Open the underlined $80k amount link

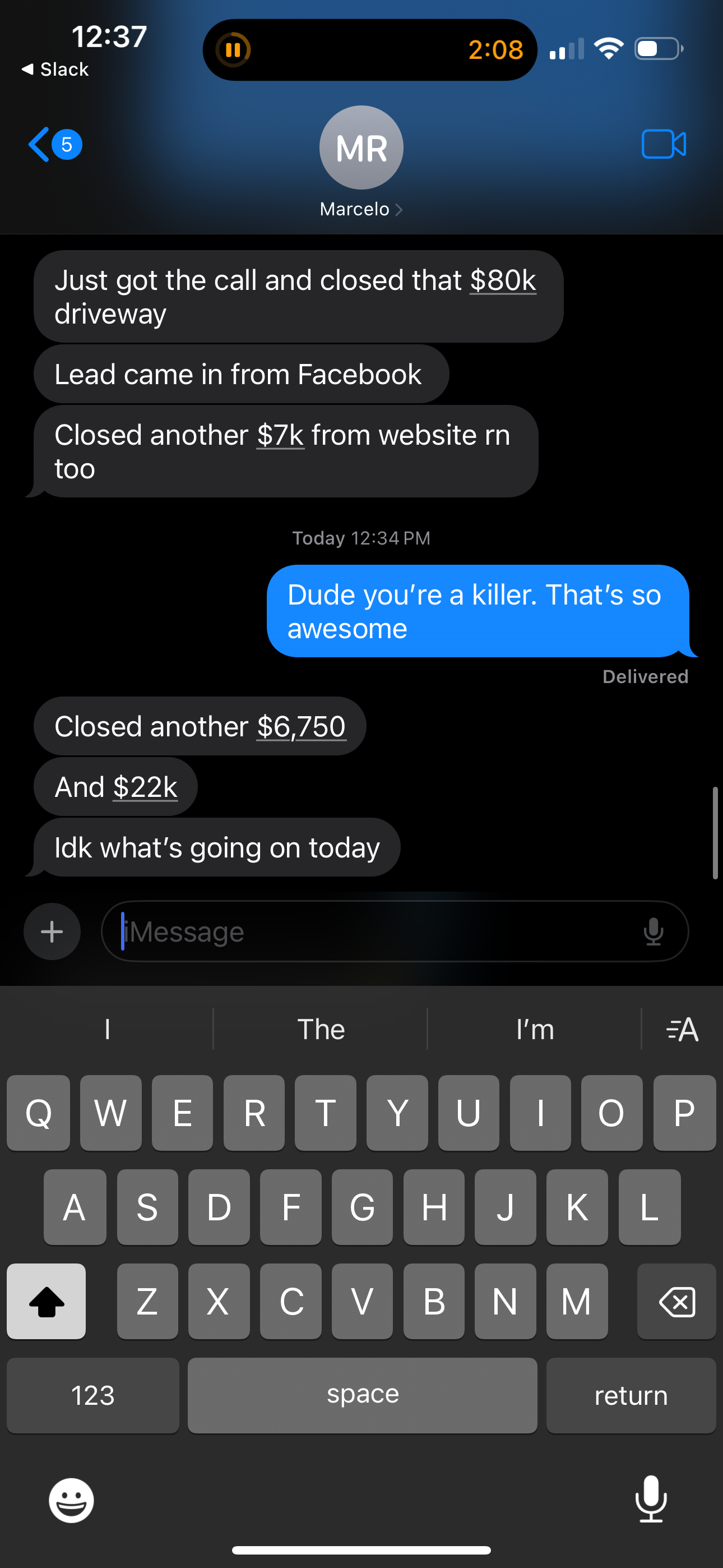[x=503, y=280]
